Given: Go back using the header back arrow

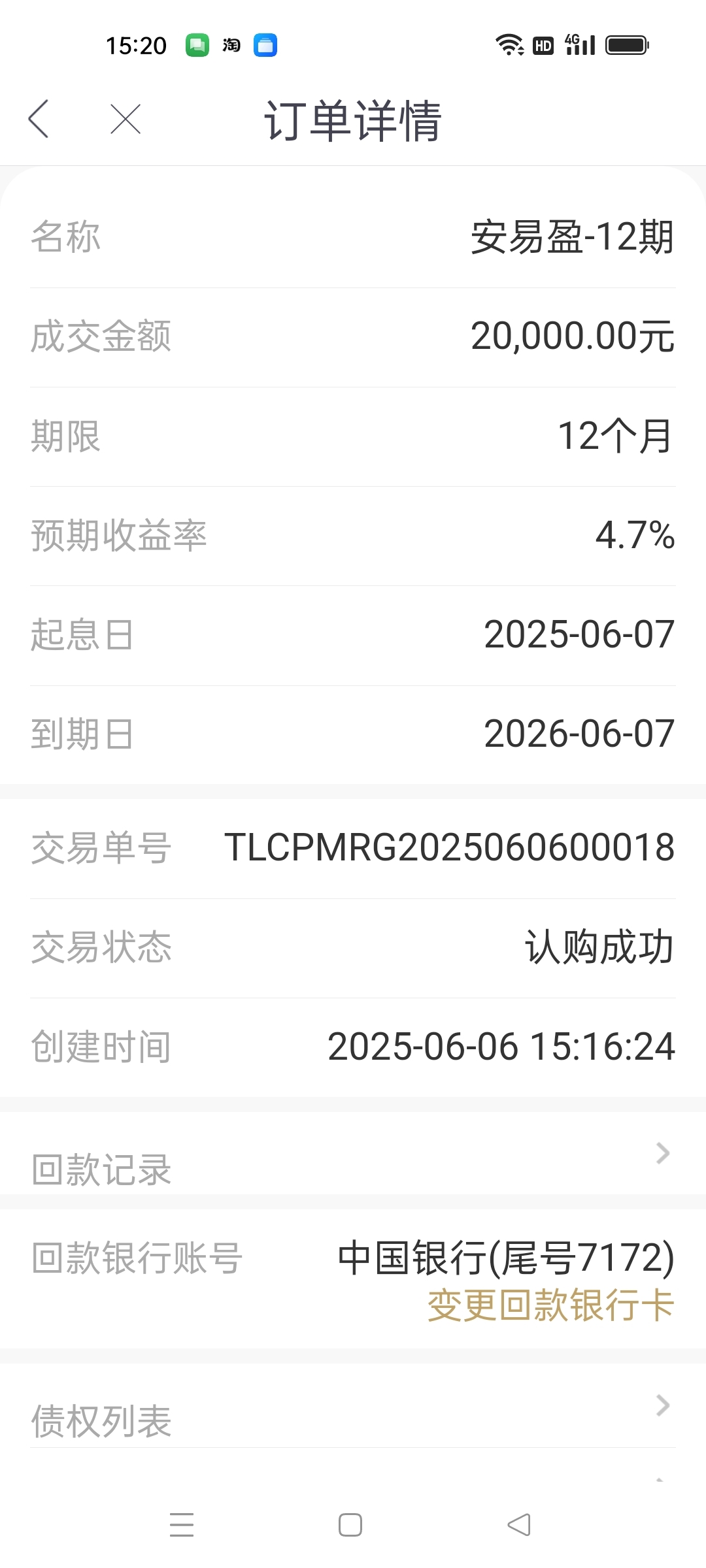Looking at the screenshot, I should coord(39,120).
